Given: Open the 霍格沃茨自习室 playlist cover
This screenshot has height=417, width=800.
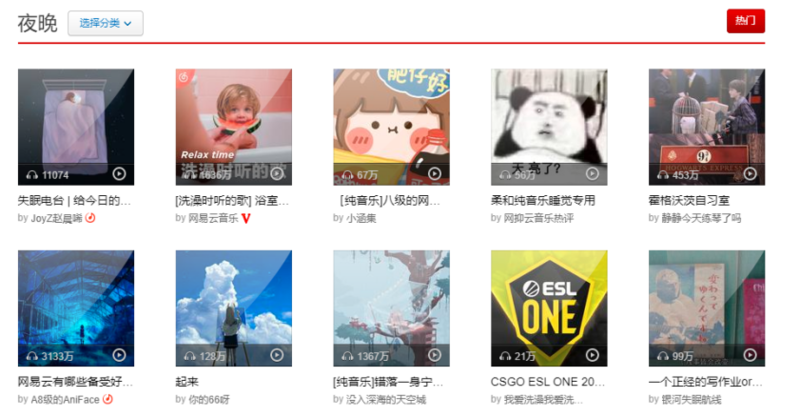Looking at the screenshot, I should coord(706,120).
